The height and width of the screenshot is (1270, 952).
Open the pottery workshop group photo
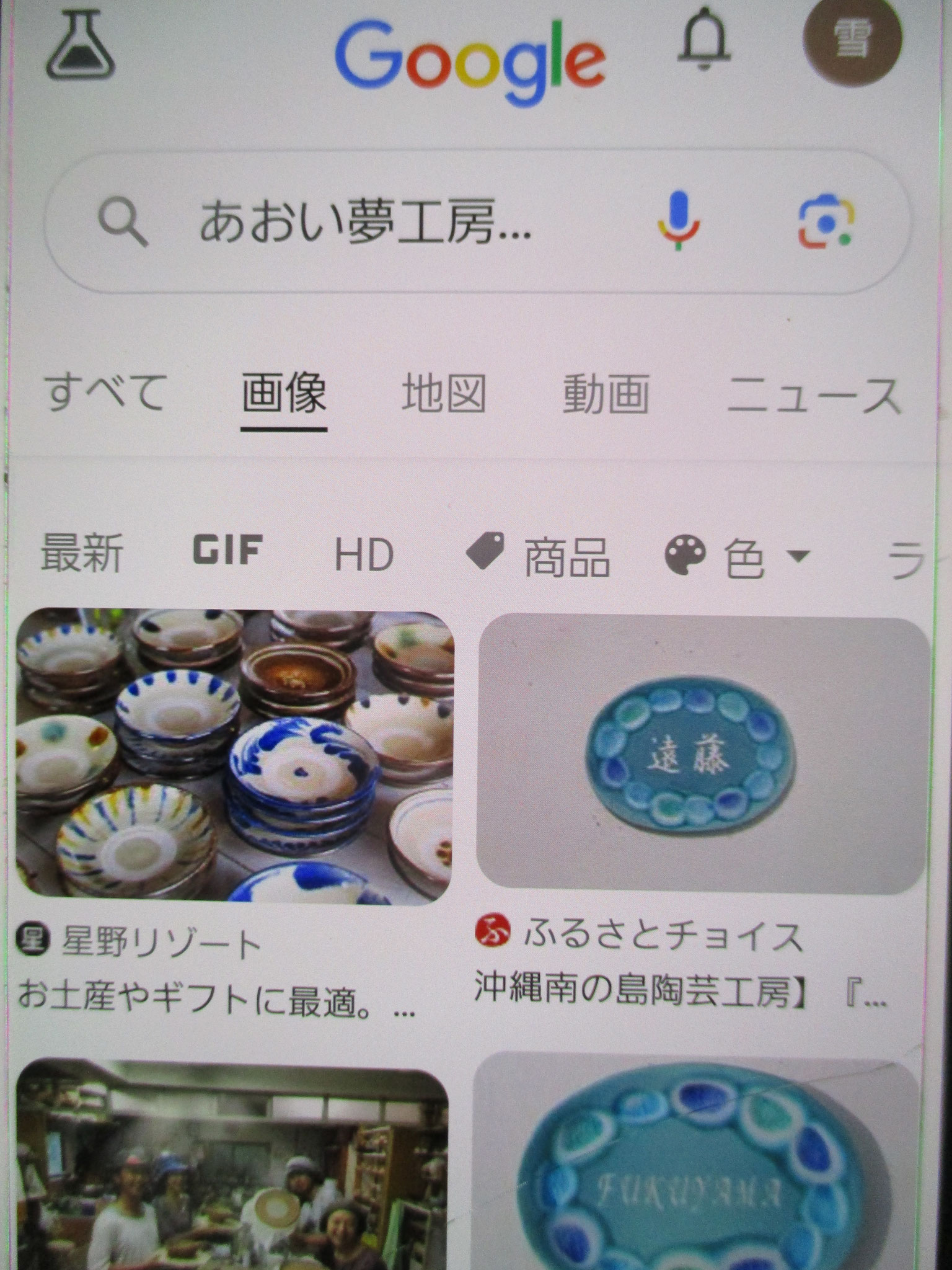coord(232,1166)
